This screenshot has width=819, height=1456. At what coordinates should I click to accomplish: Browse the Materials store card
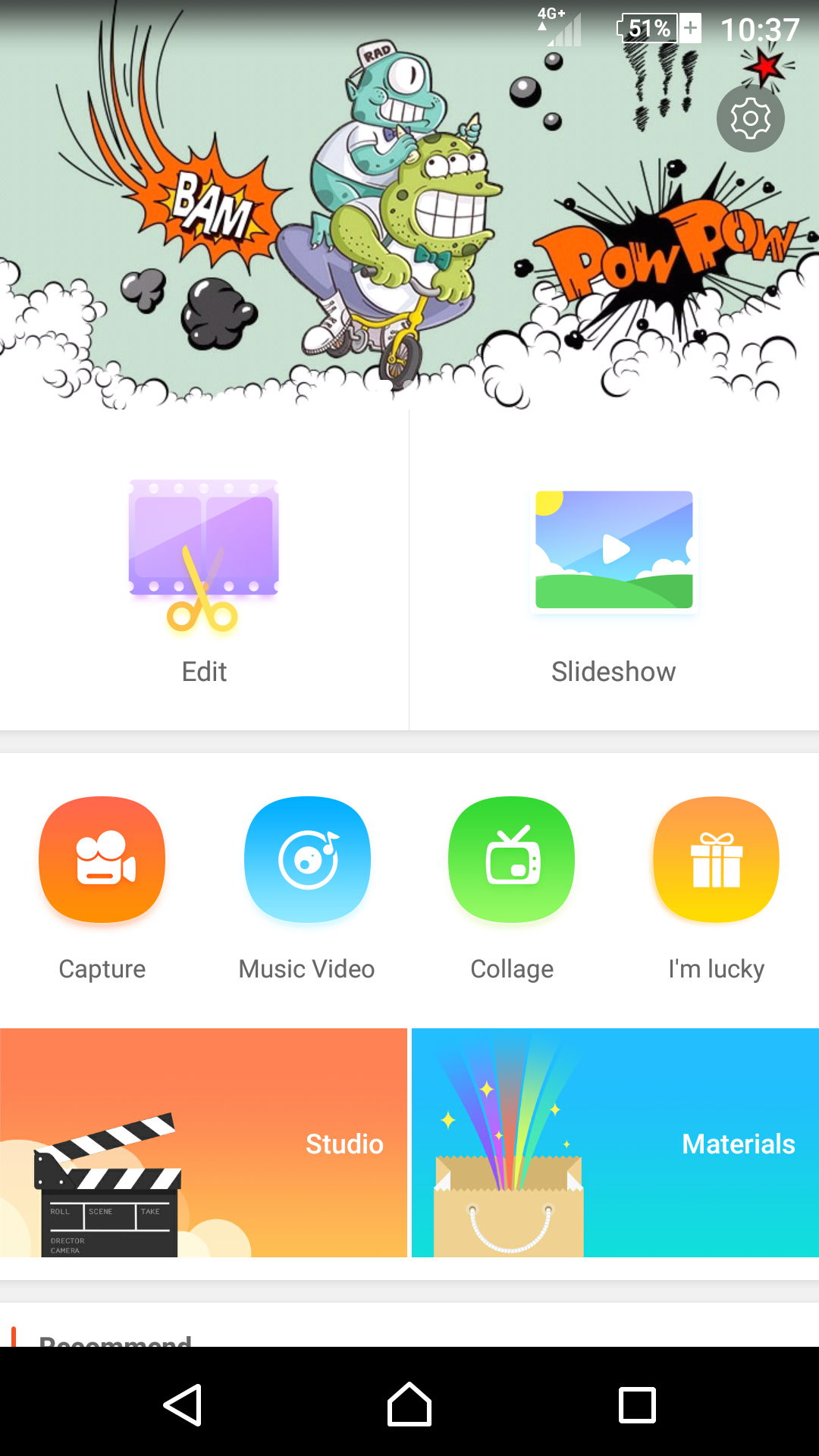click(x=615, y=1142)
